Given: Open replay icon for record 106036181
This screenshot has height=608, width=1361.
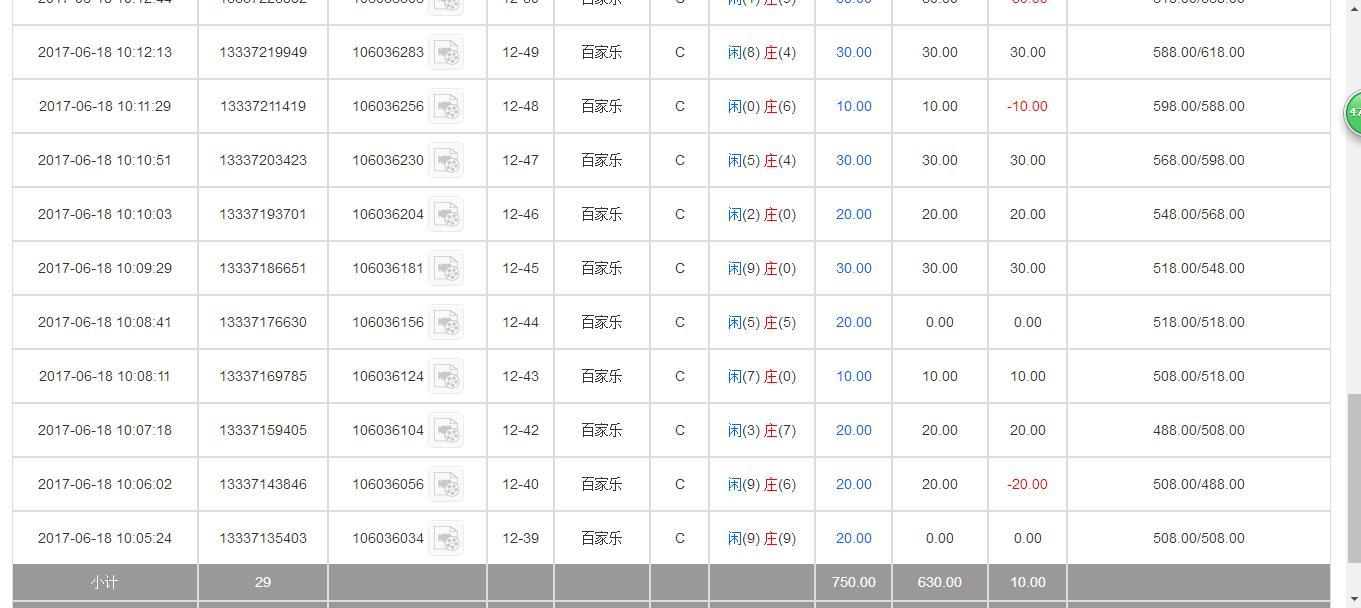Looking at the screenshot, I should click(446, 269).
